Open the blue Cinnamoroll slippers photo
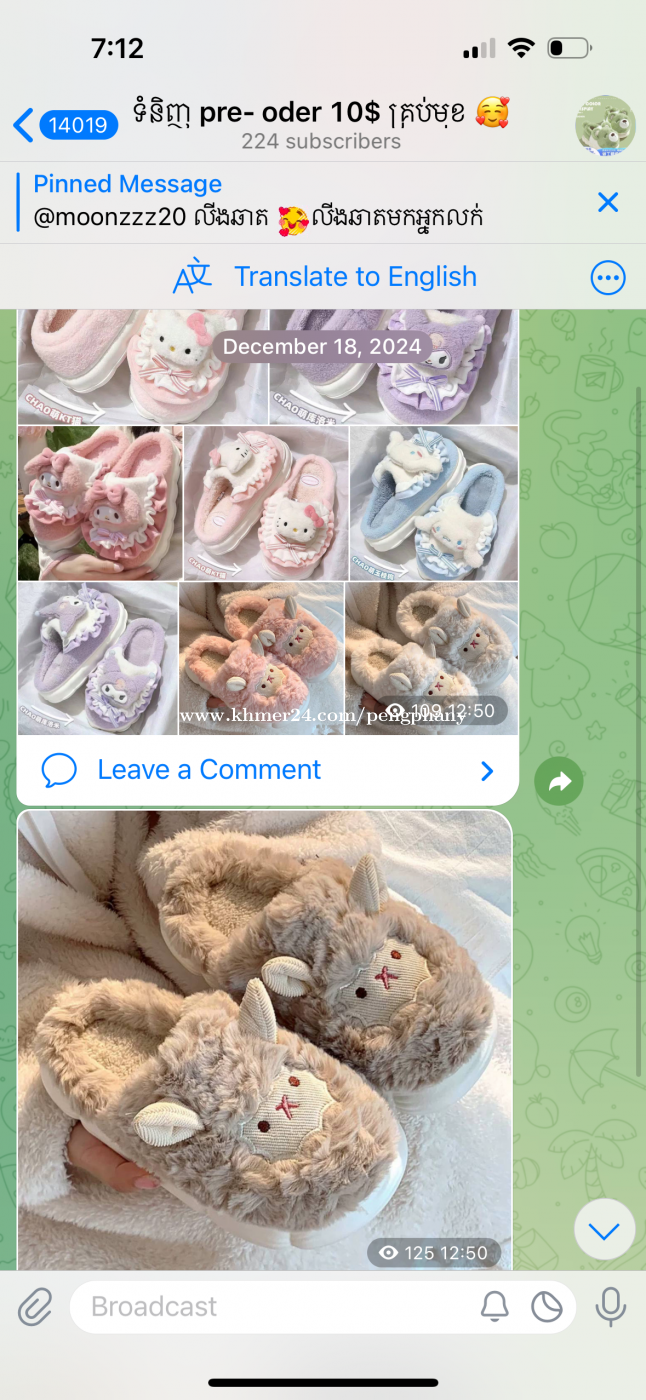Image resolution: width=646 pixels, height=1400 pixels. pyautogui.click(x=434, y=503)
